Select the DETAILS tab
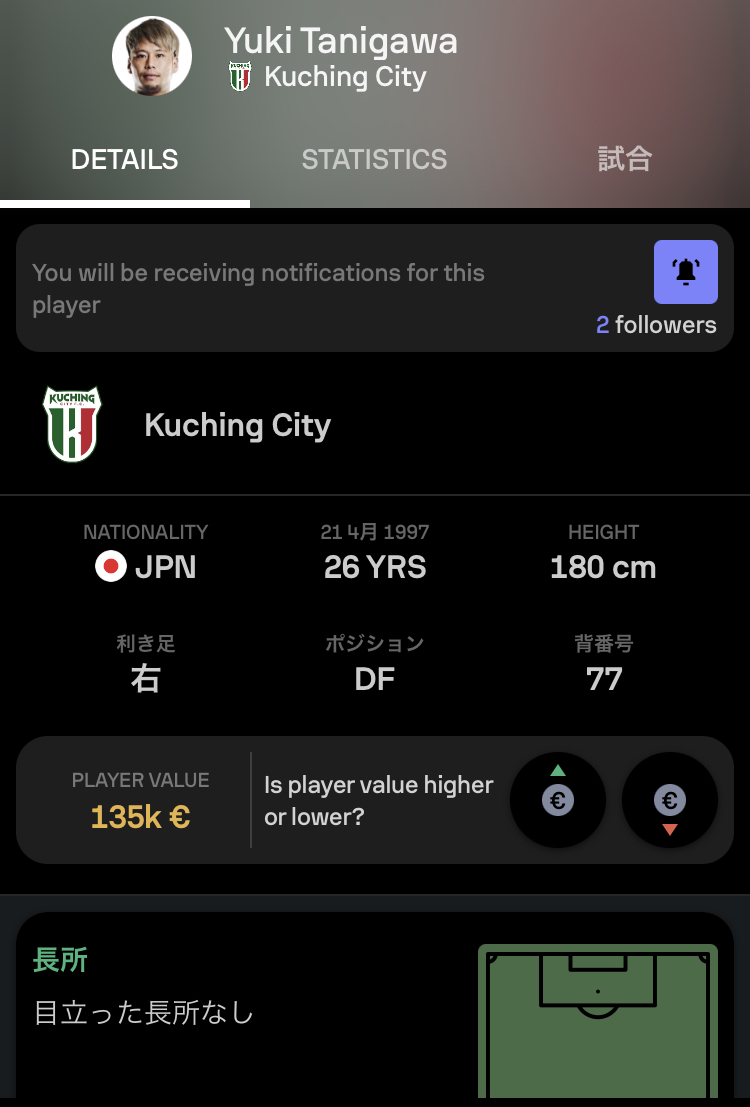The image size is (750, 1107). pos(125,160)
